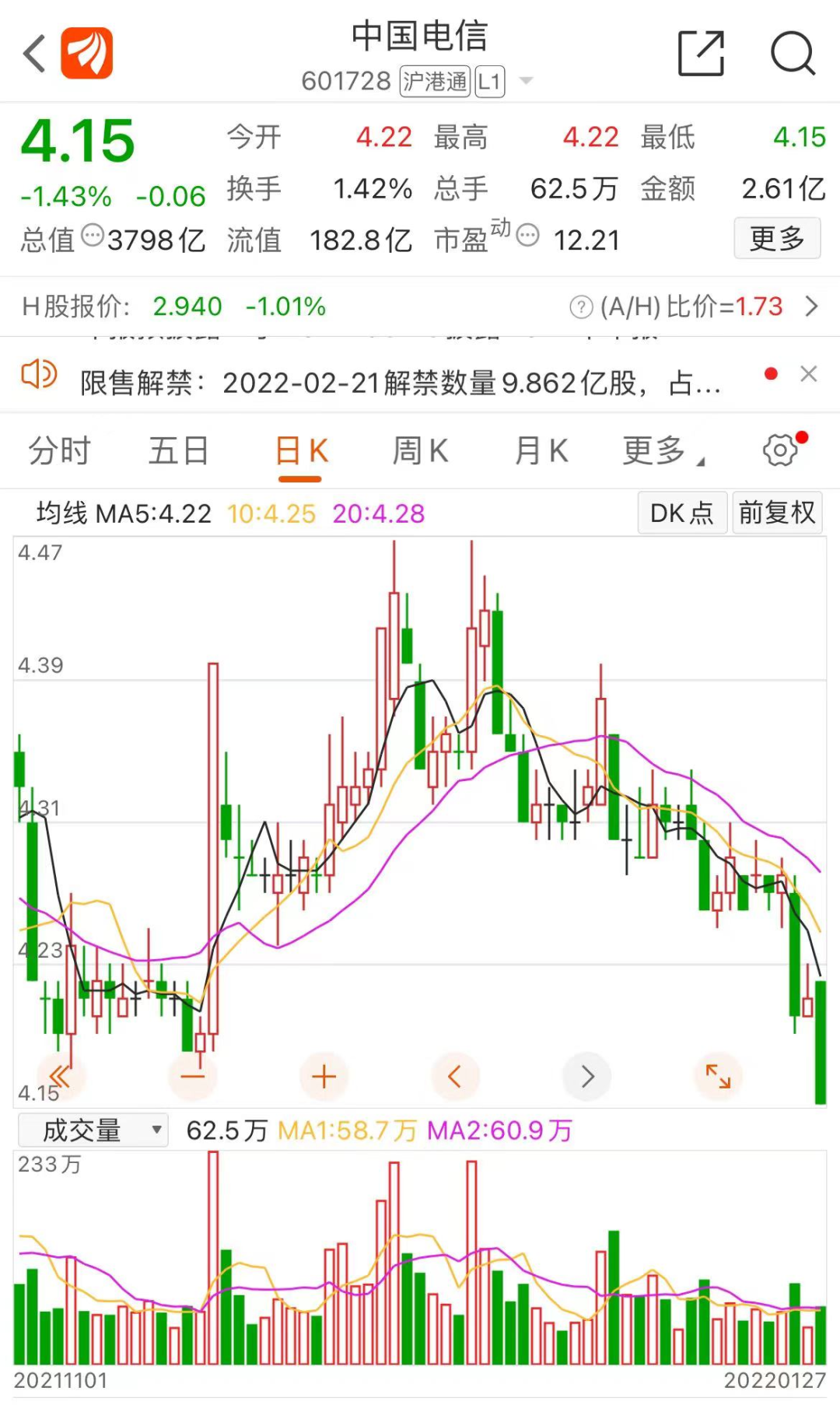
Task: Tap 更多 to show more quote details
Action: tap(777, 238)
